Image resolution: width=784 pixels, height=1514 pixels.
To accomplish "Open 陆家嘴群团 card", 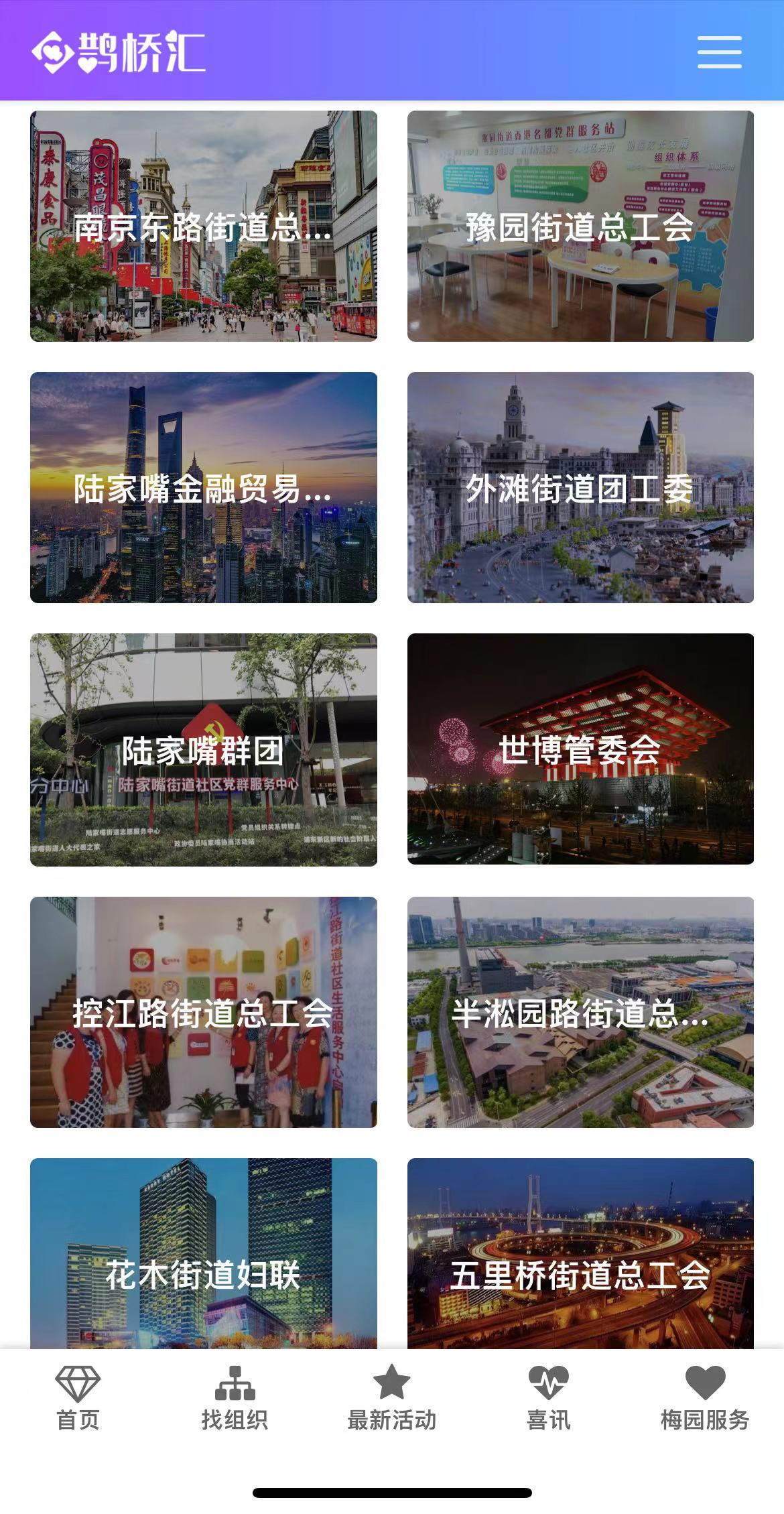I will [x=203, y=749].
